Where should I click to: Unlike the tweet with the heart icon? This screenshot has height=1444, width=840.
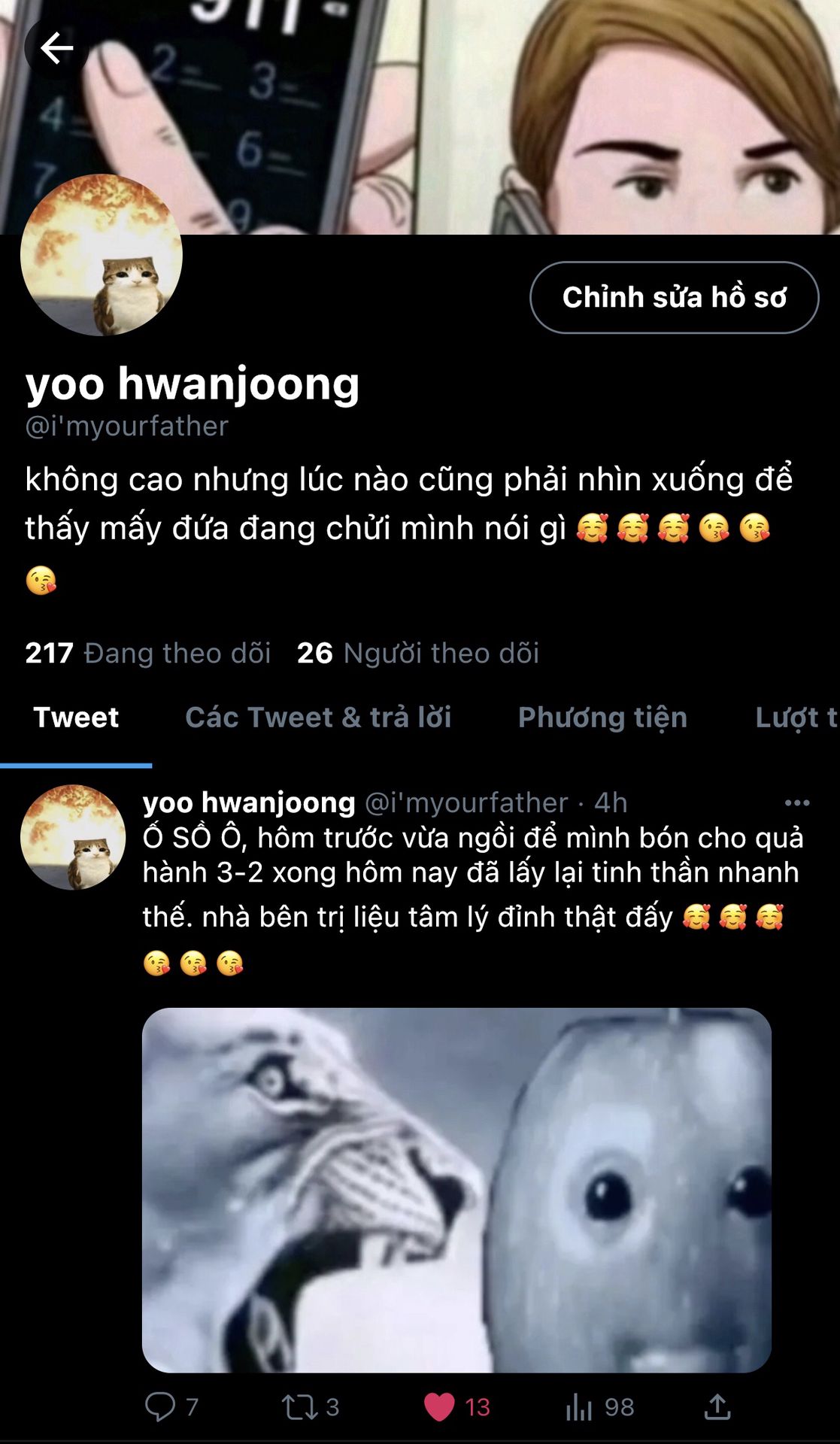pos(440,1406)
